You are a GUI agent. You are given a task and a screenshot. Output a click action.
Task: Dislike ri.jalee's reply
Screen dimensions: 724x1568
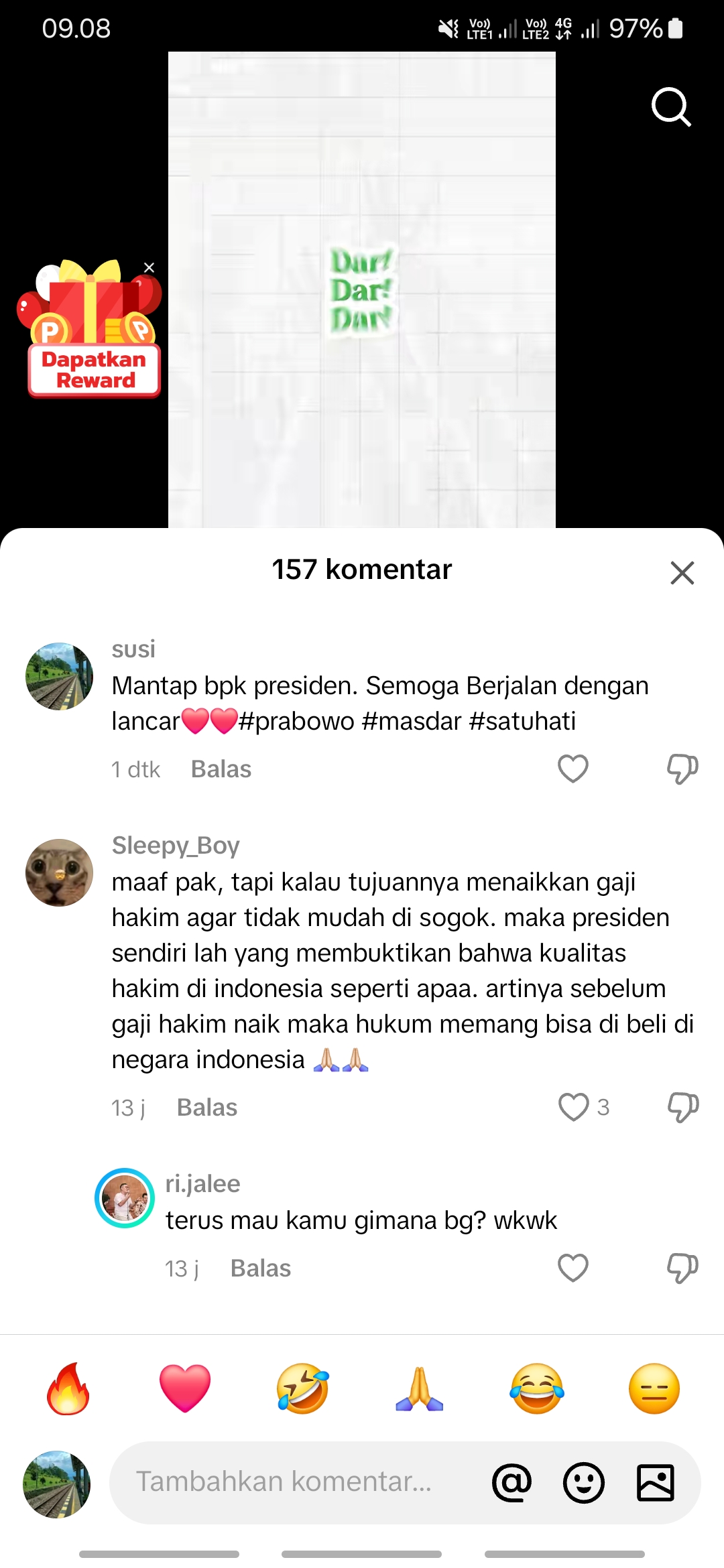[682, 1268]
